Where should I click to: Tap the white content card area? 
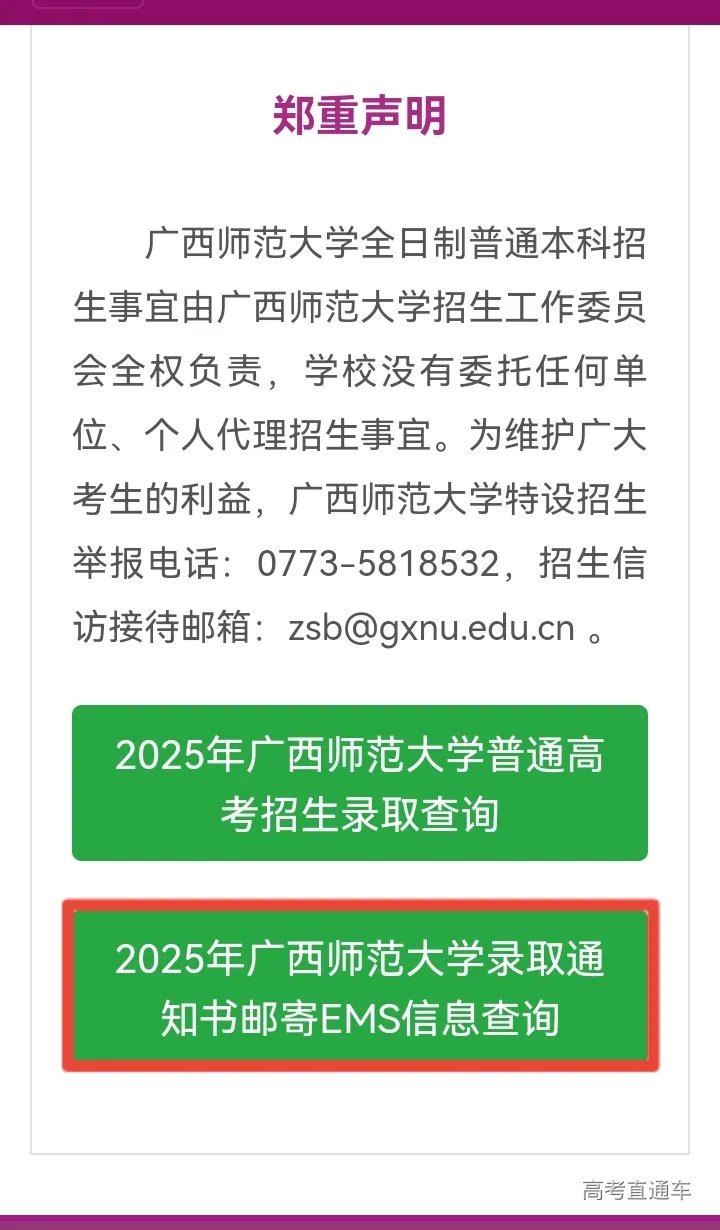[360, 680]
